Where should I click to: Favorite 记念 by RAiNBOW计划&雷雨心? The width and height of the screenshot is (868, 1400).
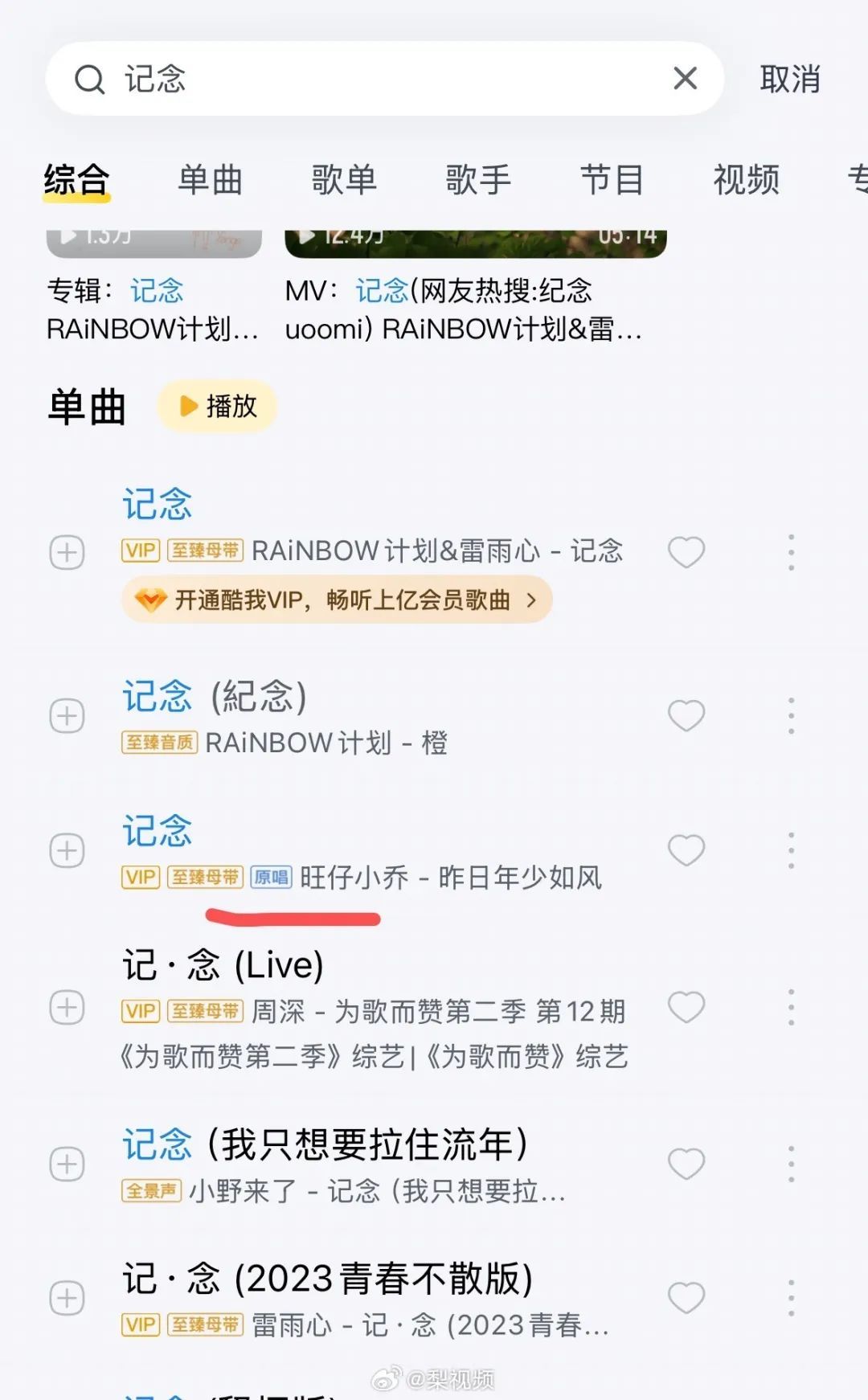(686, 552)
